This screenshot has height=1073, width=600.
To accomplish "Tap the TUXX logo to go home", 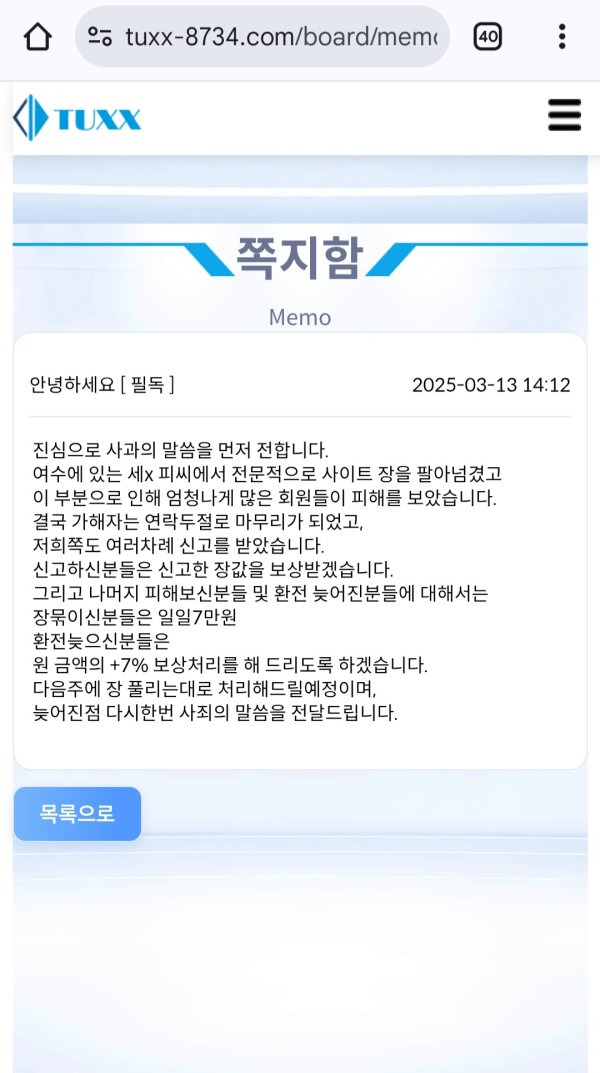I will coord(78,118).
